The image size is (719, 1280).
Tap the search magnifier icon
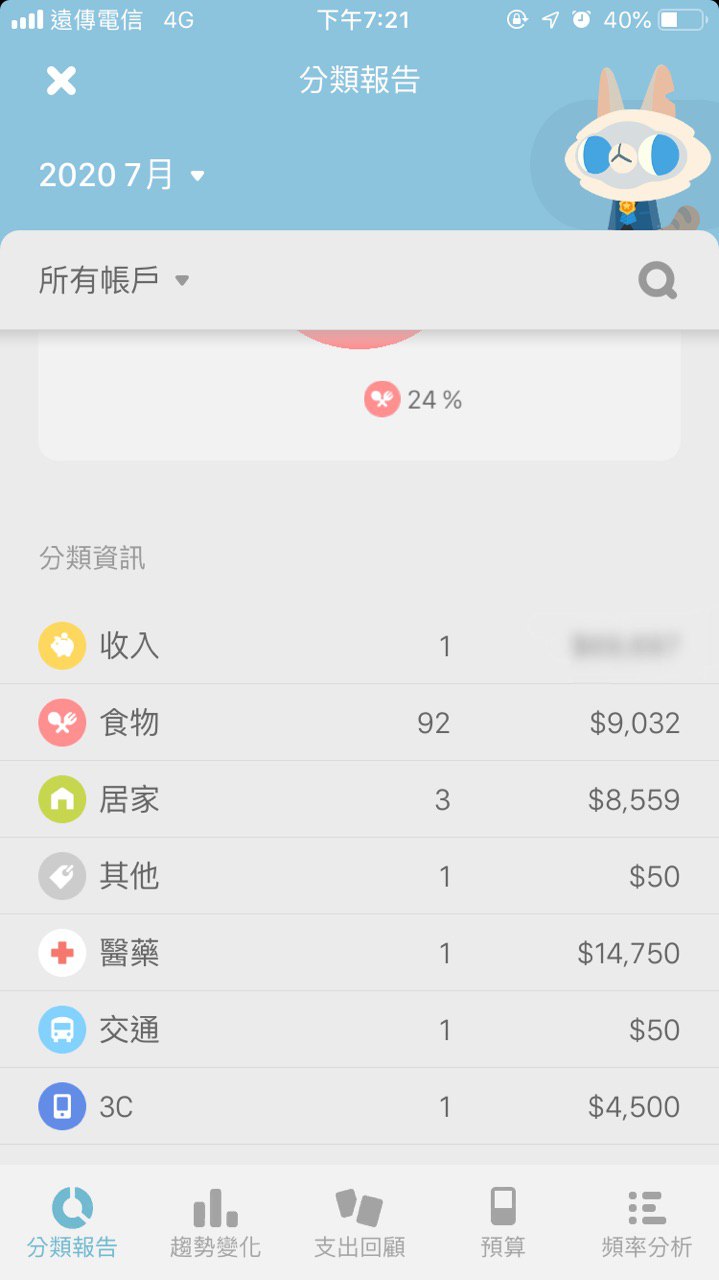coord(657,282)
